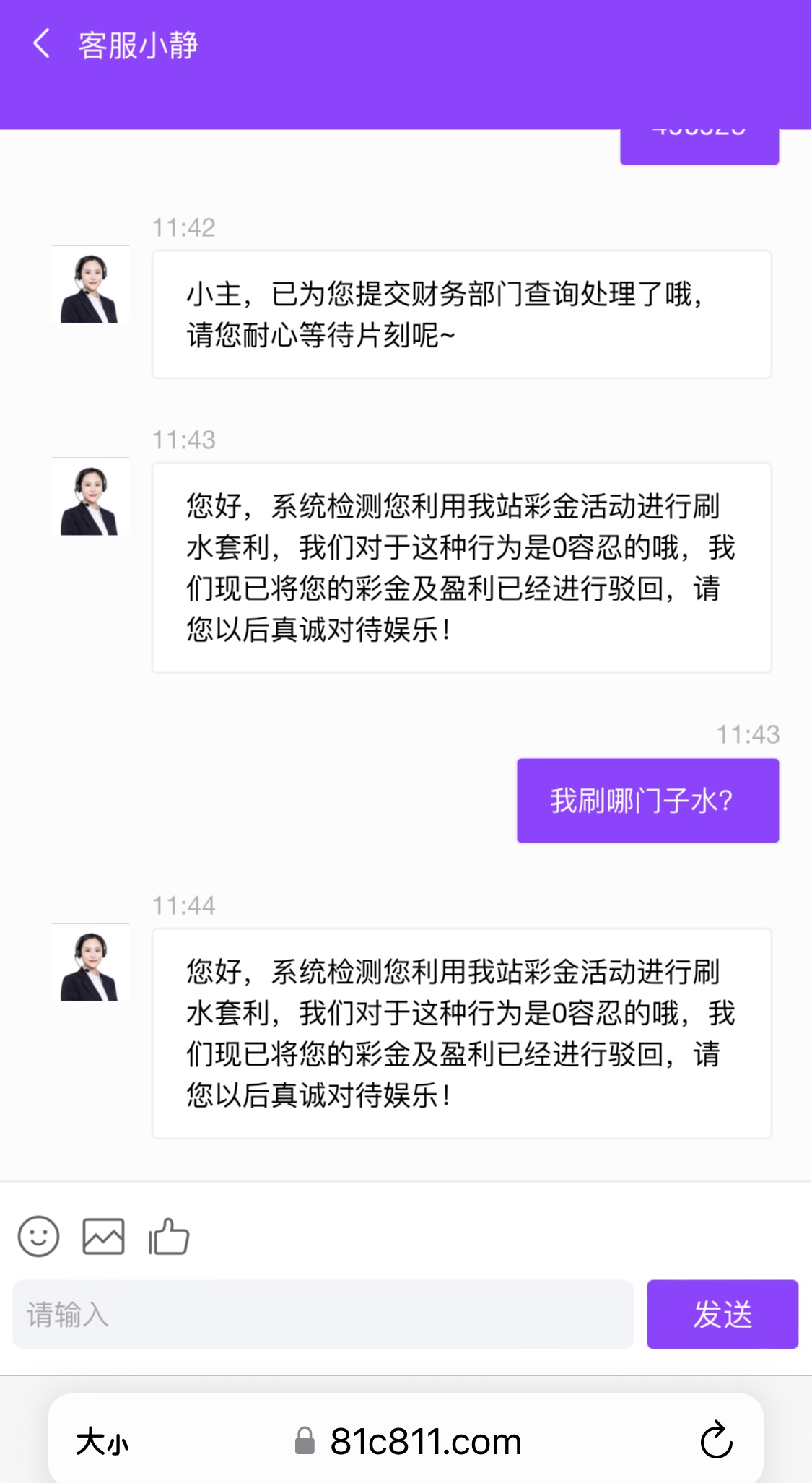812x1483 pixels.
Task: Open the 大小 text size menu
Action: [x=102, y=1441]
